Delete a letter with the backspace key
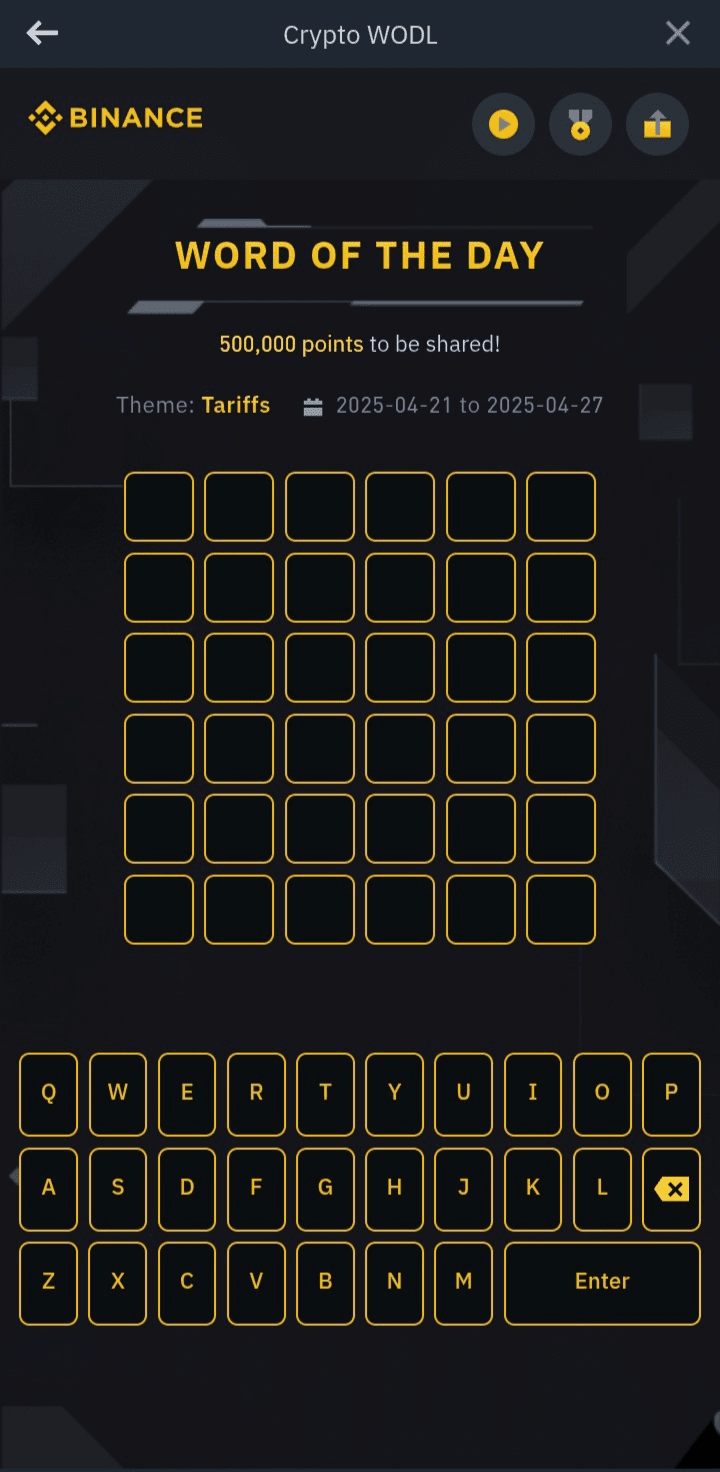Viewport: 720px width, 1472px height. coord(671,1188)
